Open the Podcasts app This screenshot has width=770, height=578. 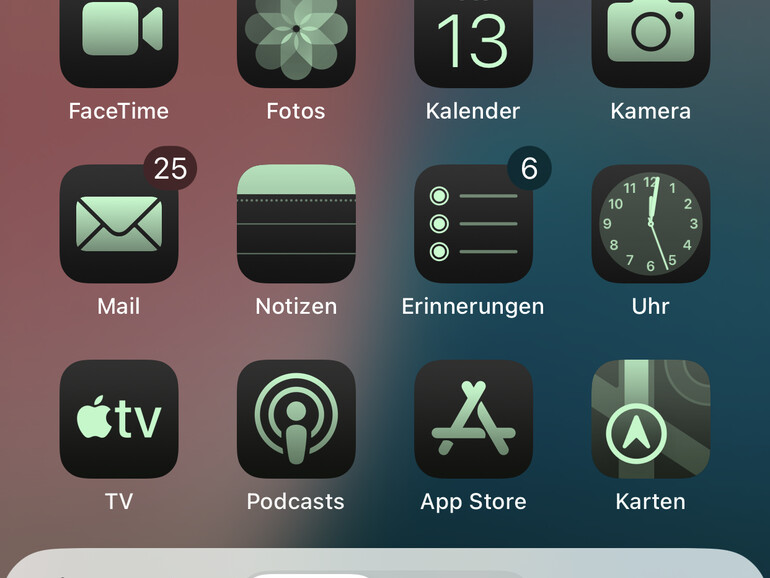296,419
